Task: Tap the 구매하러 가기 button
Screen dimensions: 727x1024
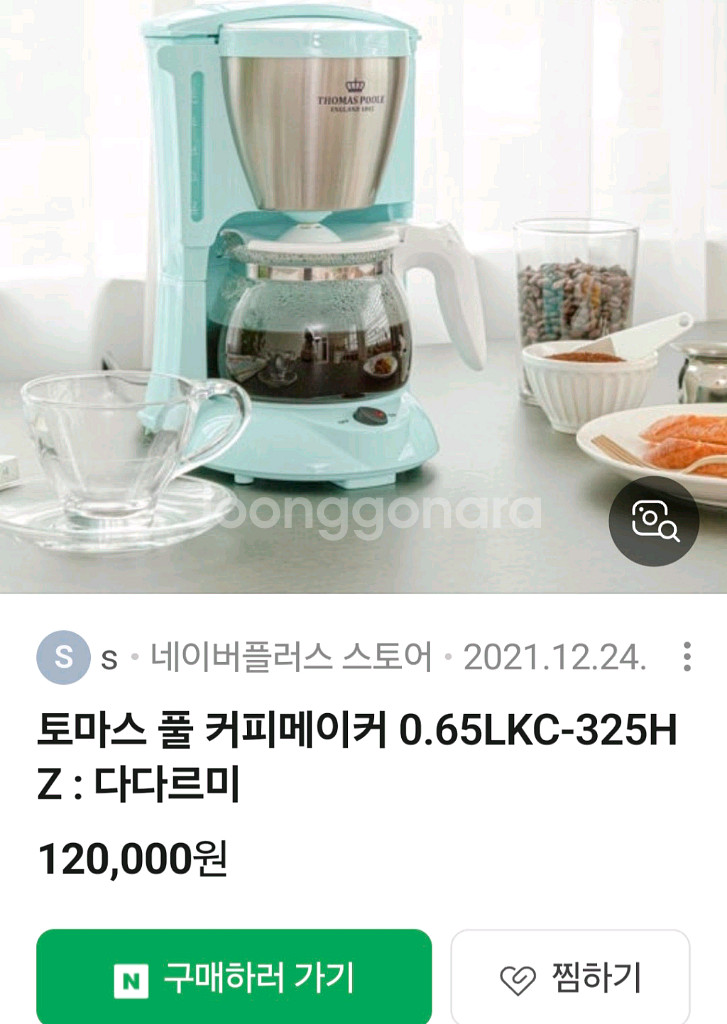Action: point(234,977)
